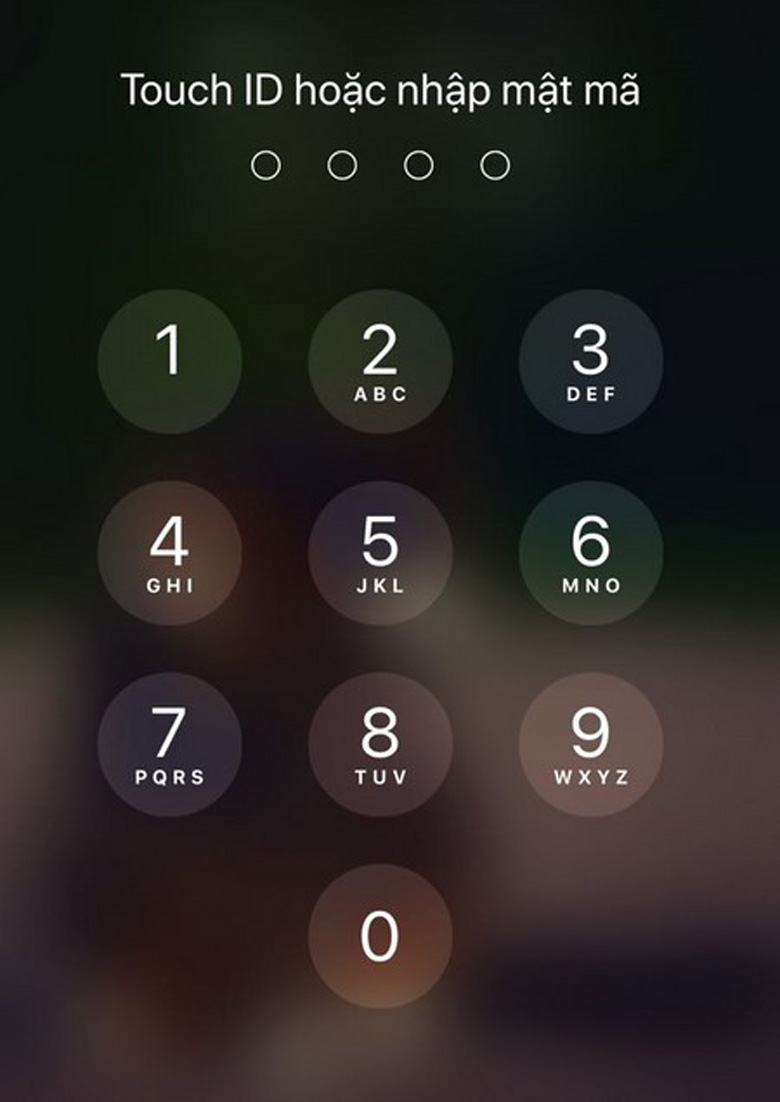Tap the number 1 key

pos(169,363)
